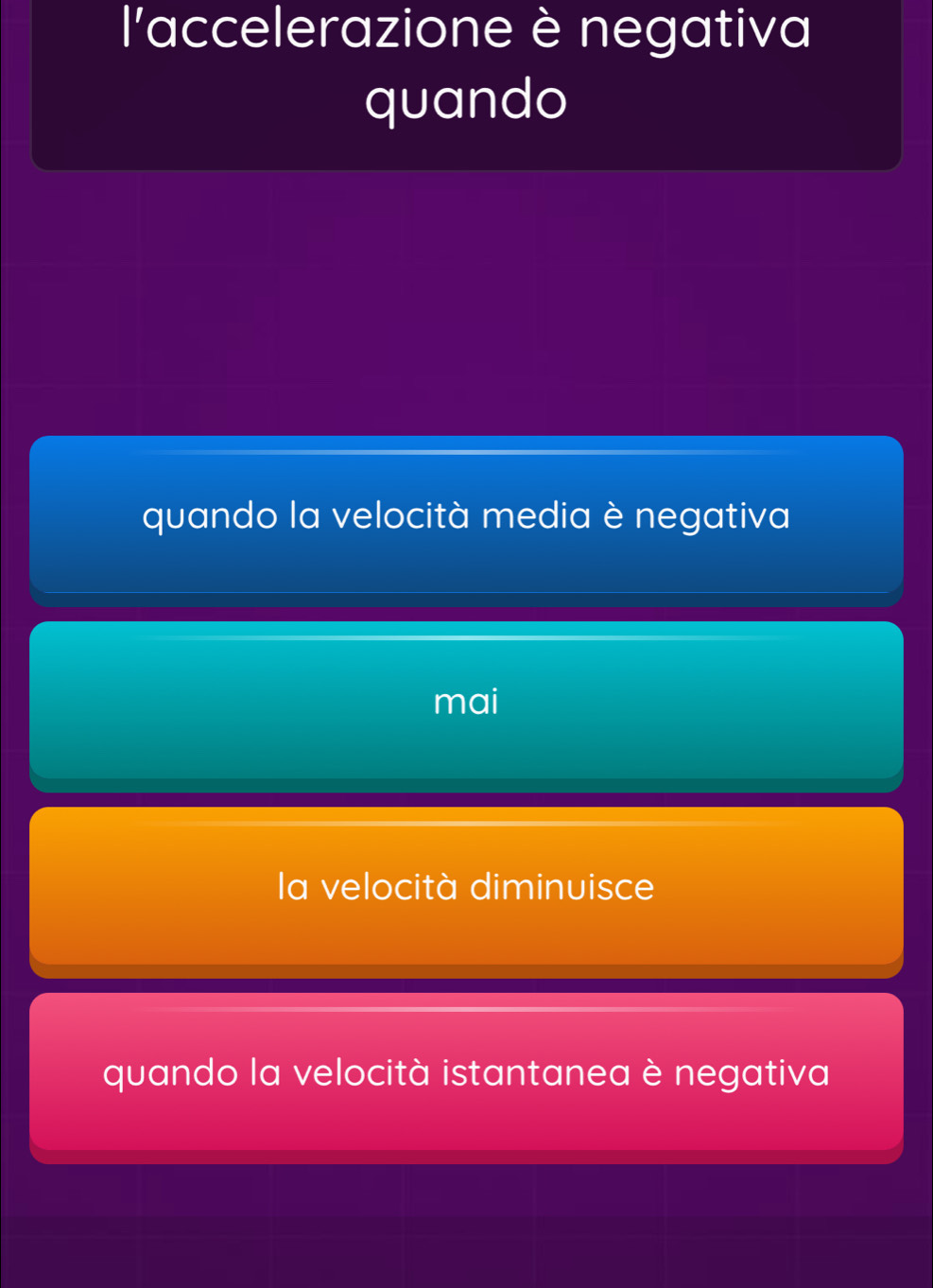Answer 'quando la velocità istantanea è negativa'

tap(466, 1073)
